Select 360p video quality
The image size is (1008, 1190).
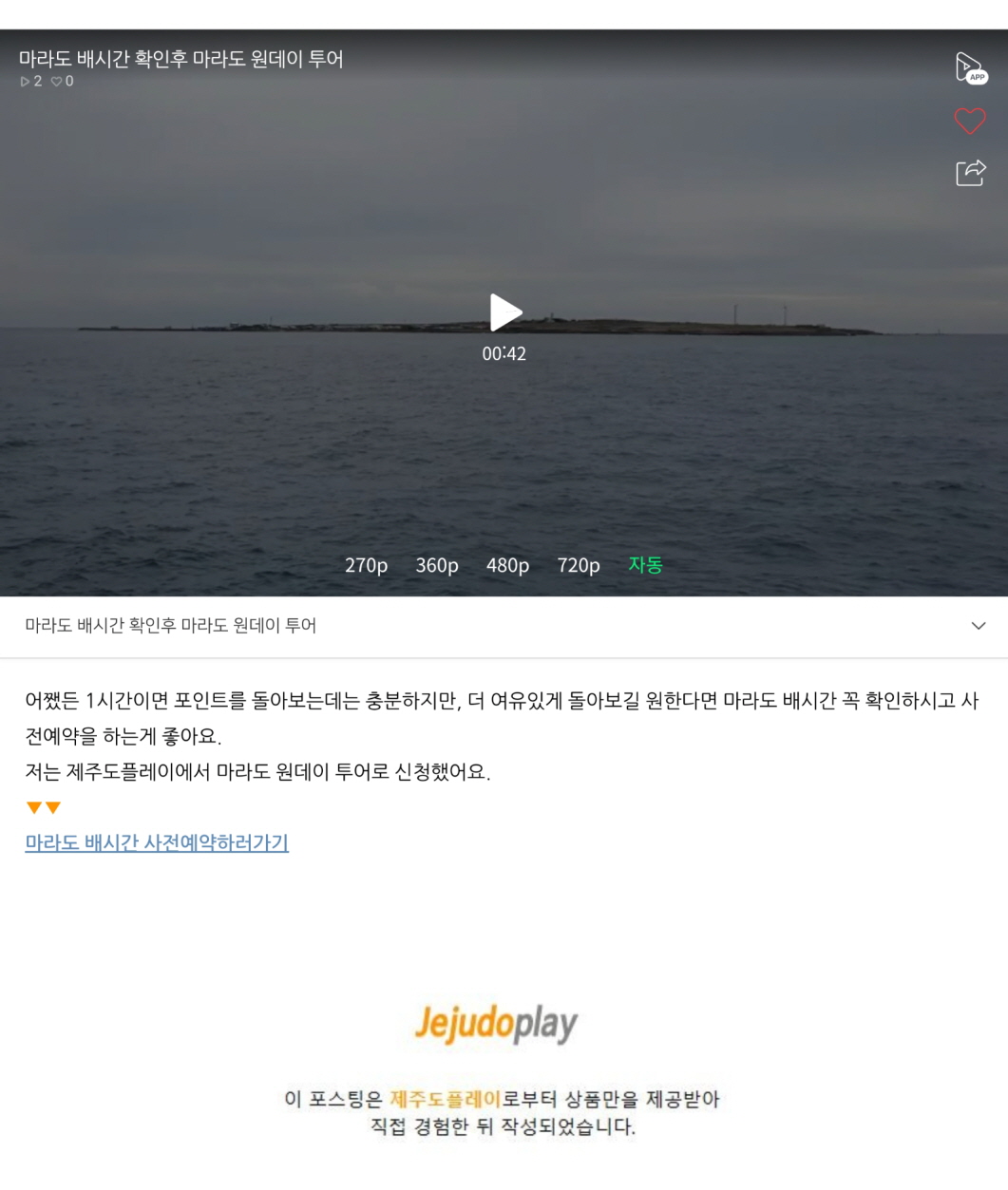pos(437,565)
